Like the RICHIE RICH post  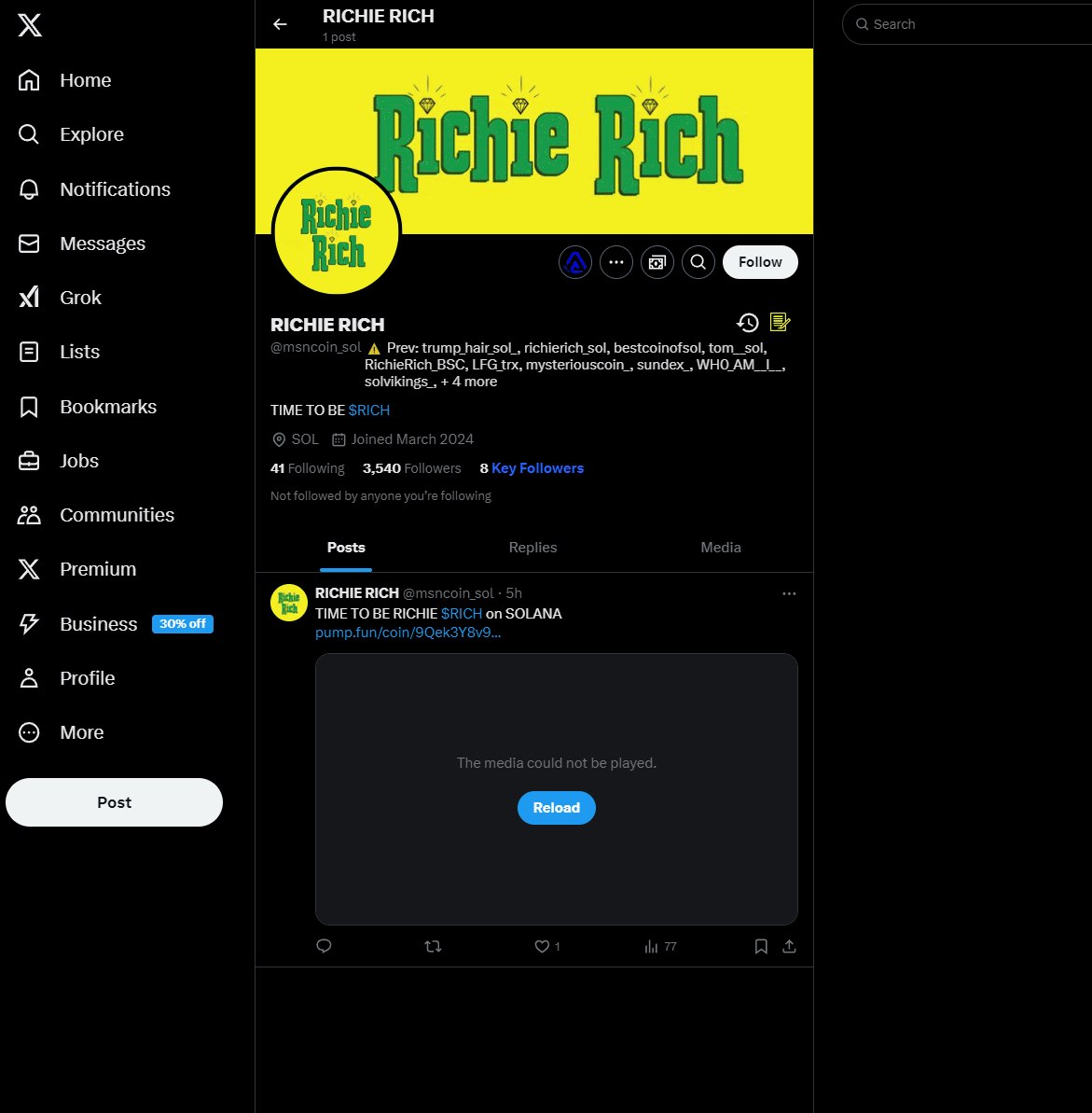(542, 946)
